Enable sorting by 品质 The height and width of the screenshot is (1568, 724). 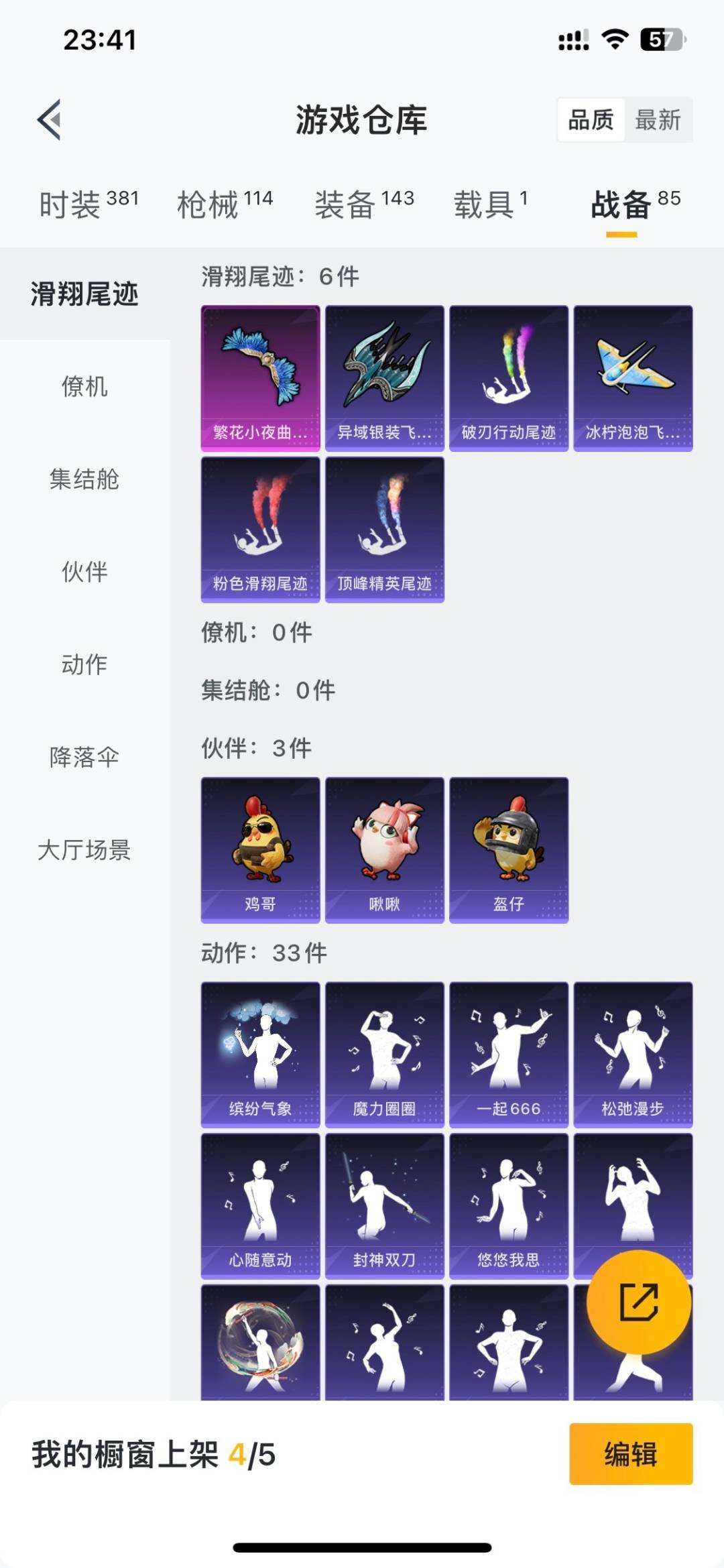click(589, 121)
